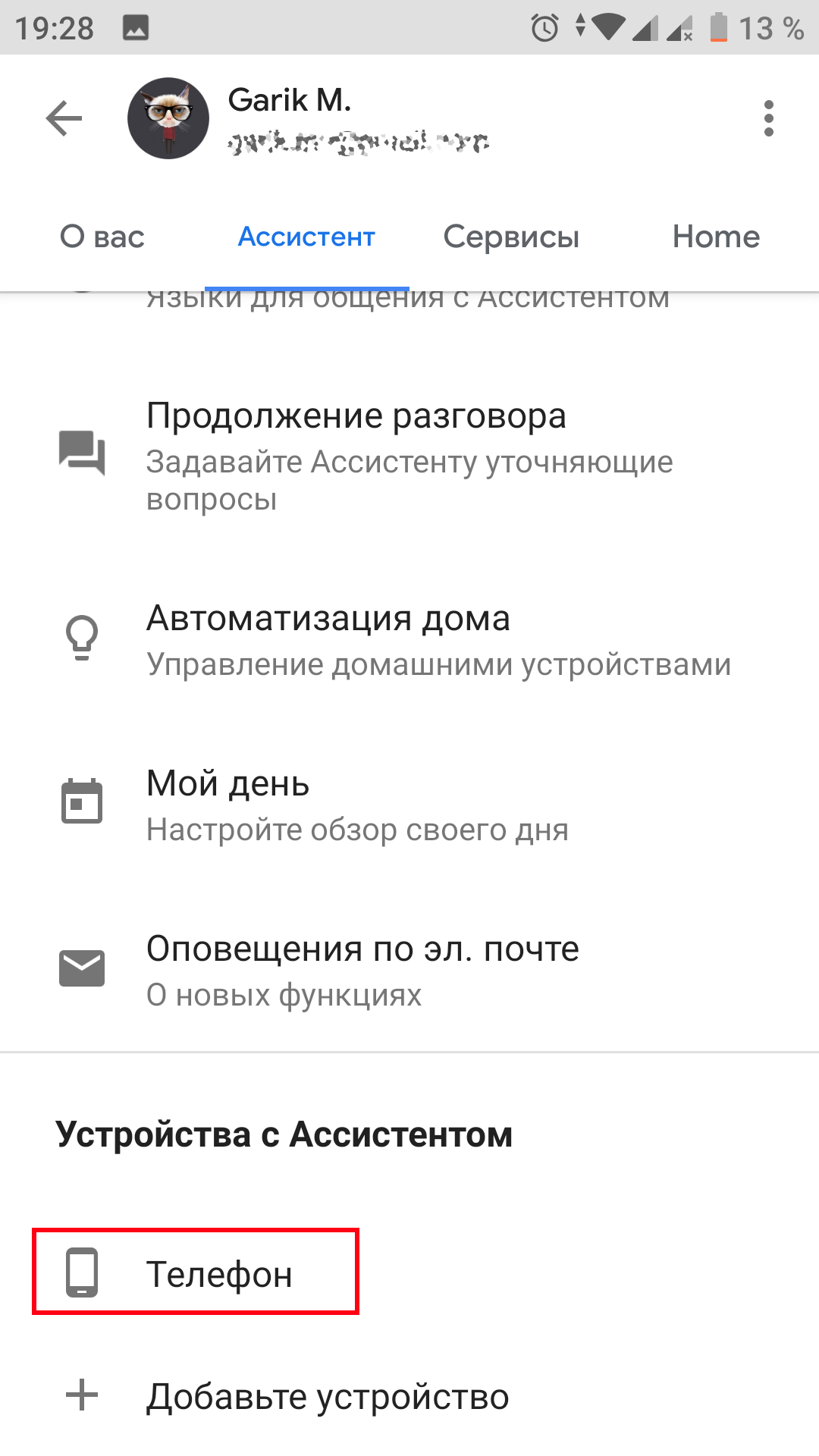
Task: Open the «Мой день» setting
Action: (409, 805)
